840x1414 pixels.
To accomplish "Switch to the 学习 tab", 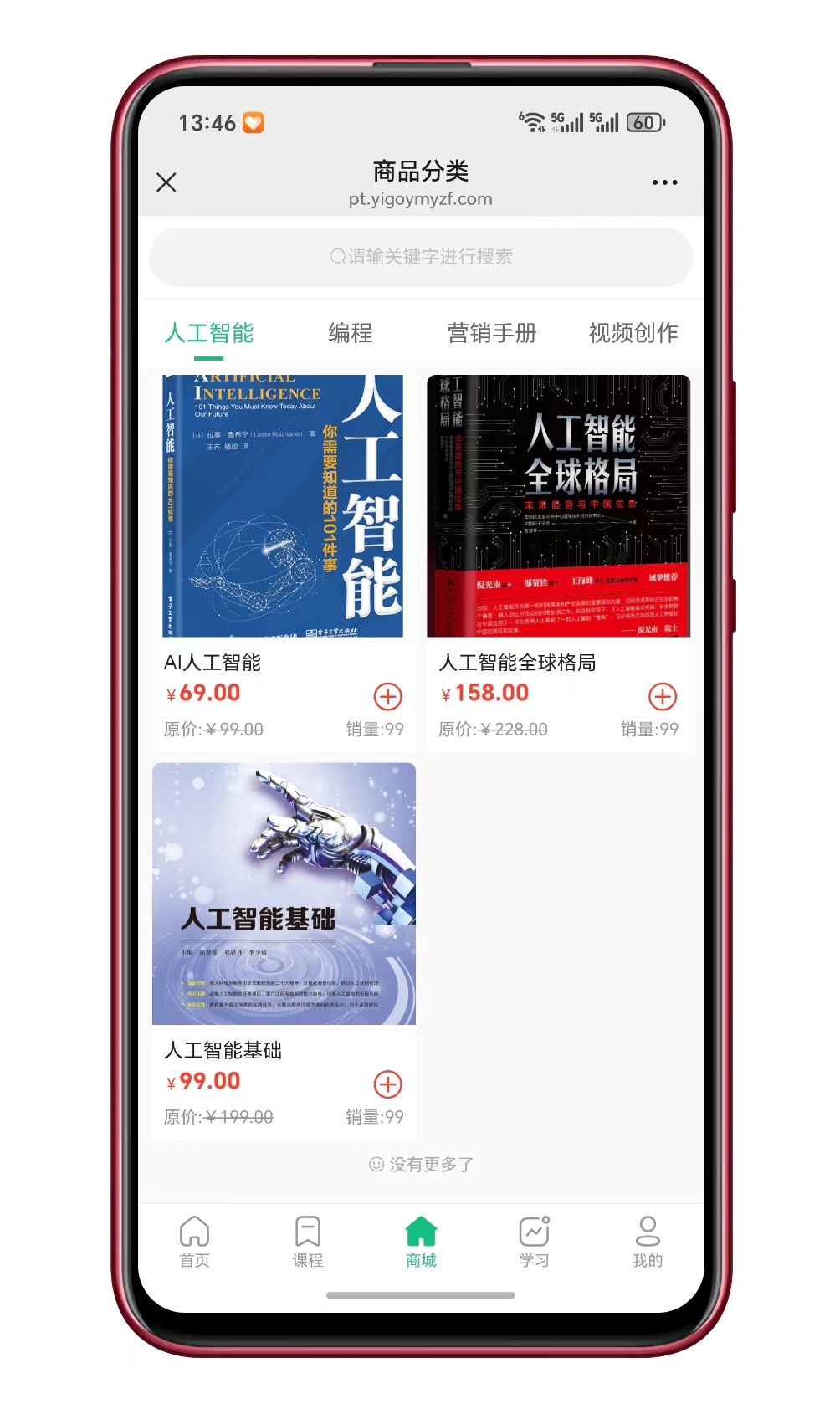I will (534, 1242).
